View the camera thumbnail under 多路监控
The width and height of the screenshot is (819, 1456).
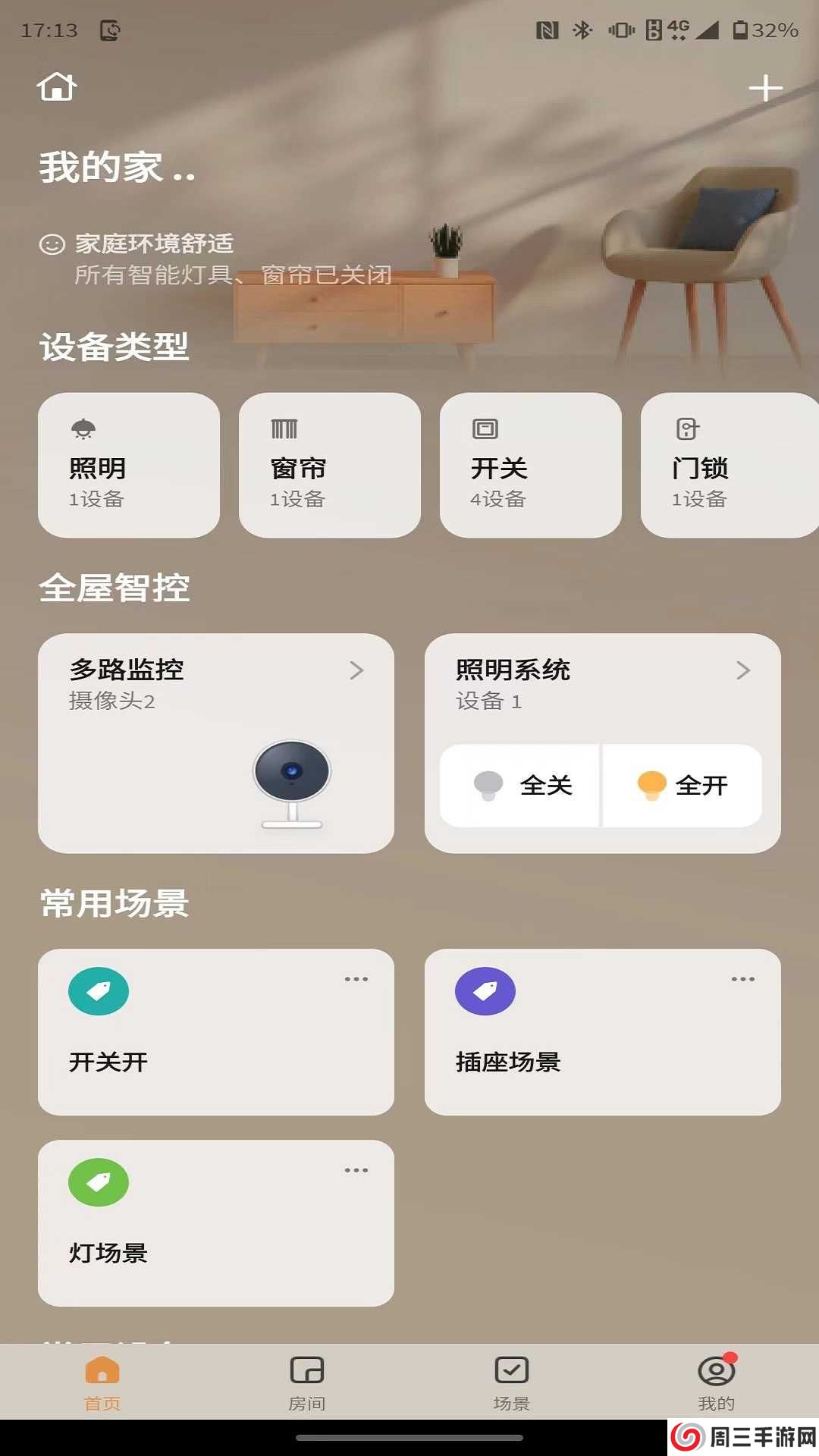coord(290,781)
